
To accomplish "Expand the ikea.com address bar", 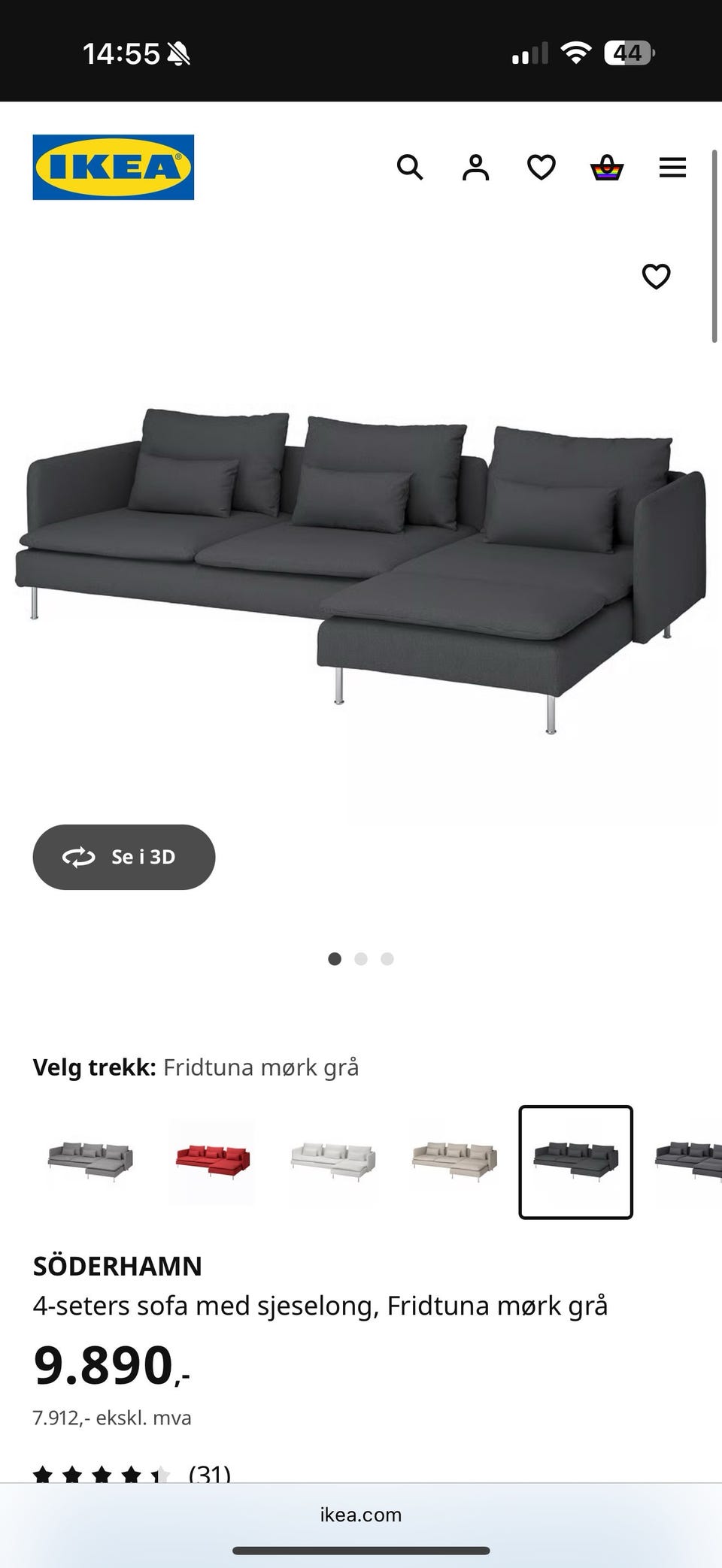I will pos(361,1515).
